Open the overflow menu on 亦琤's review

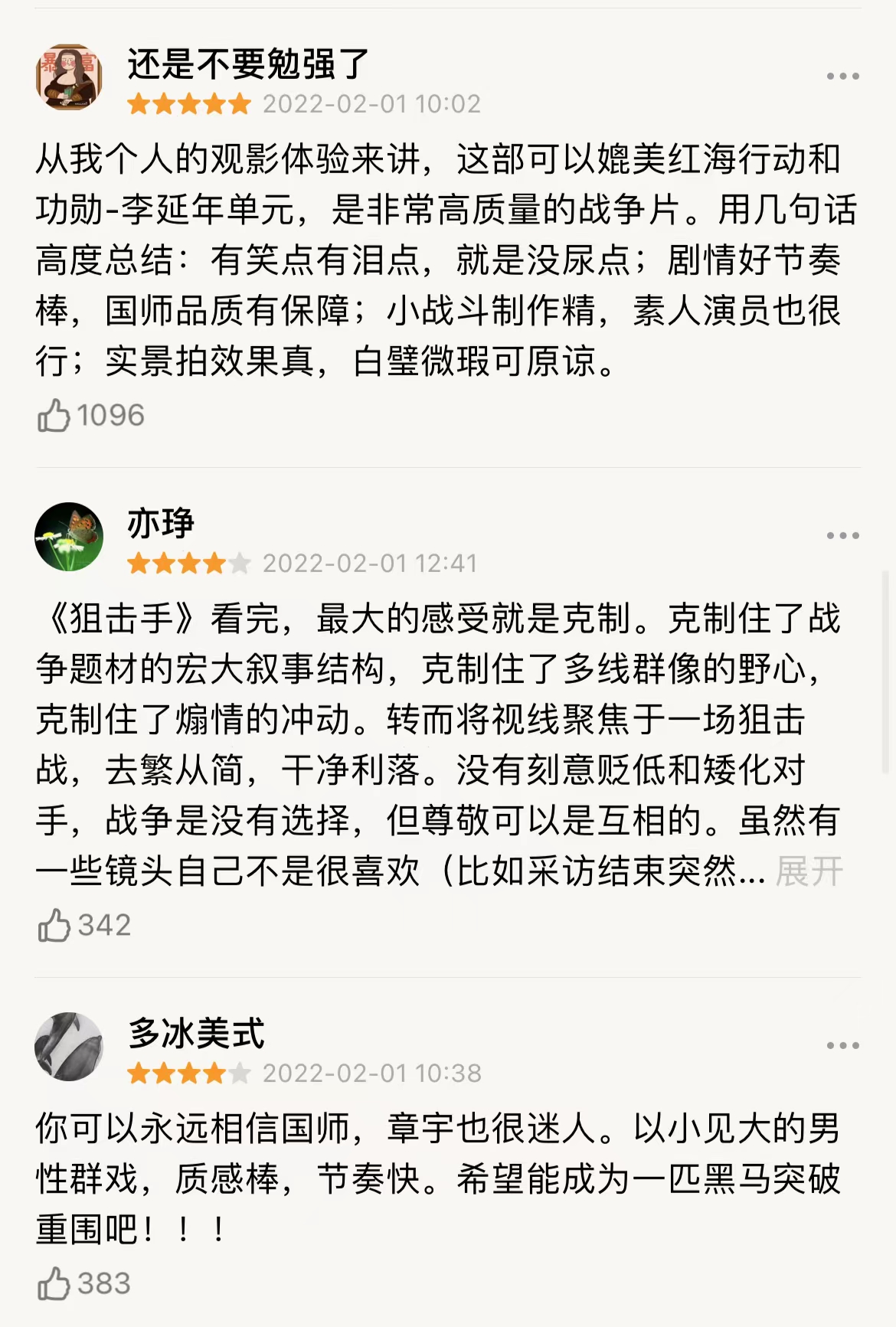coord(842,536)
